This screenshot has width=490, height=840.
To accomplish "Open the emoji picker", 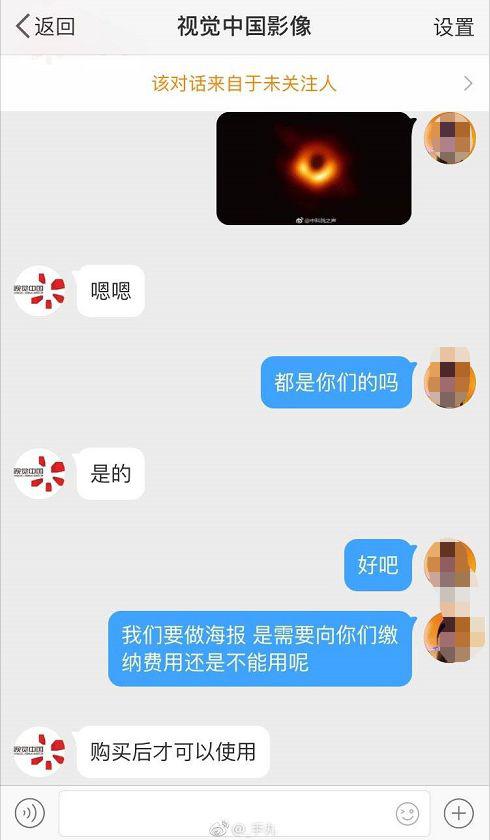I will click(408, 814).
